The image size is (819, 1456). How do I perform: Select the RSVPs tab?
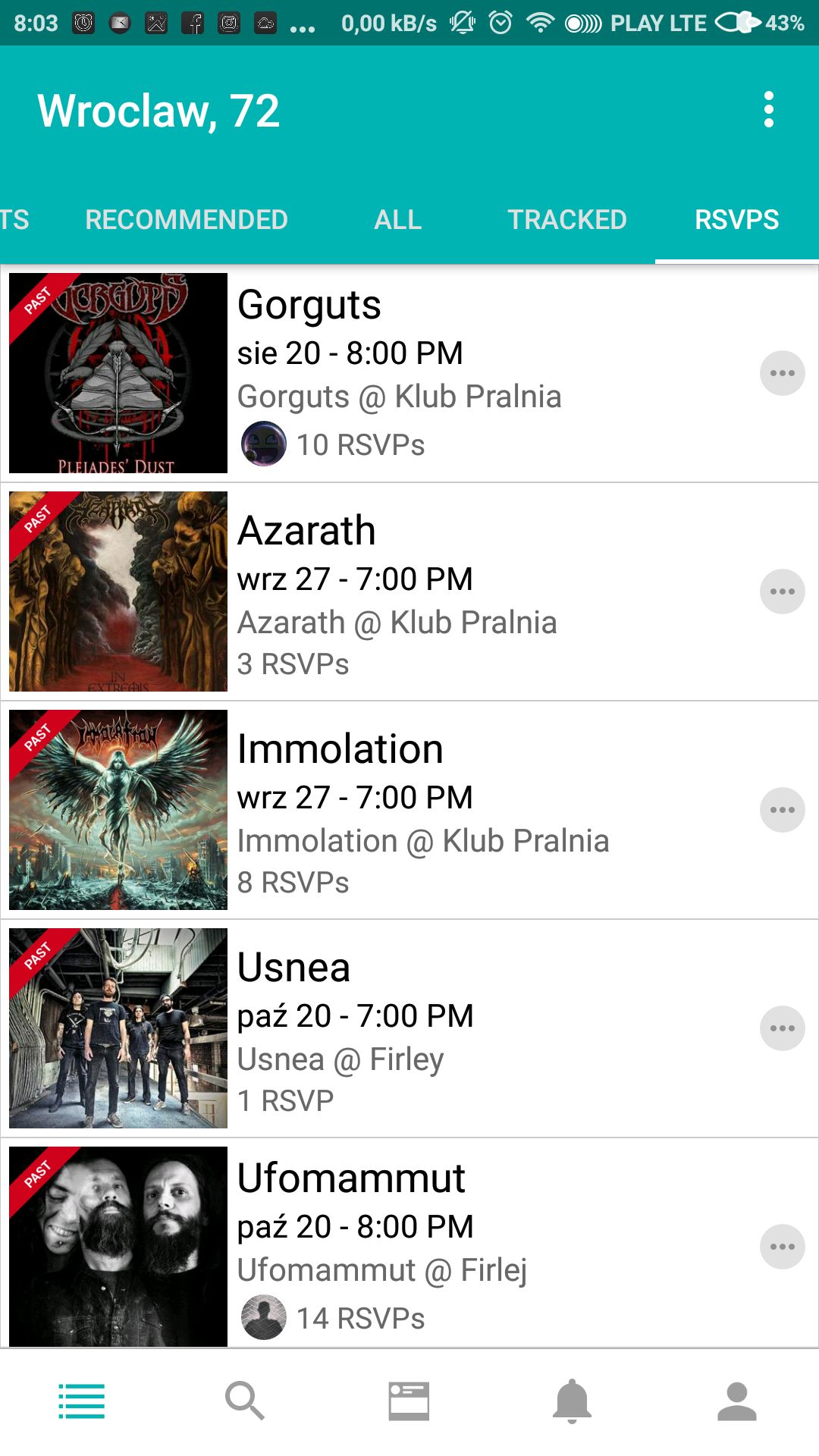coord(736,220)
